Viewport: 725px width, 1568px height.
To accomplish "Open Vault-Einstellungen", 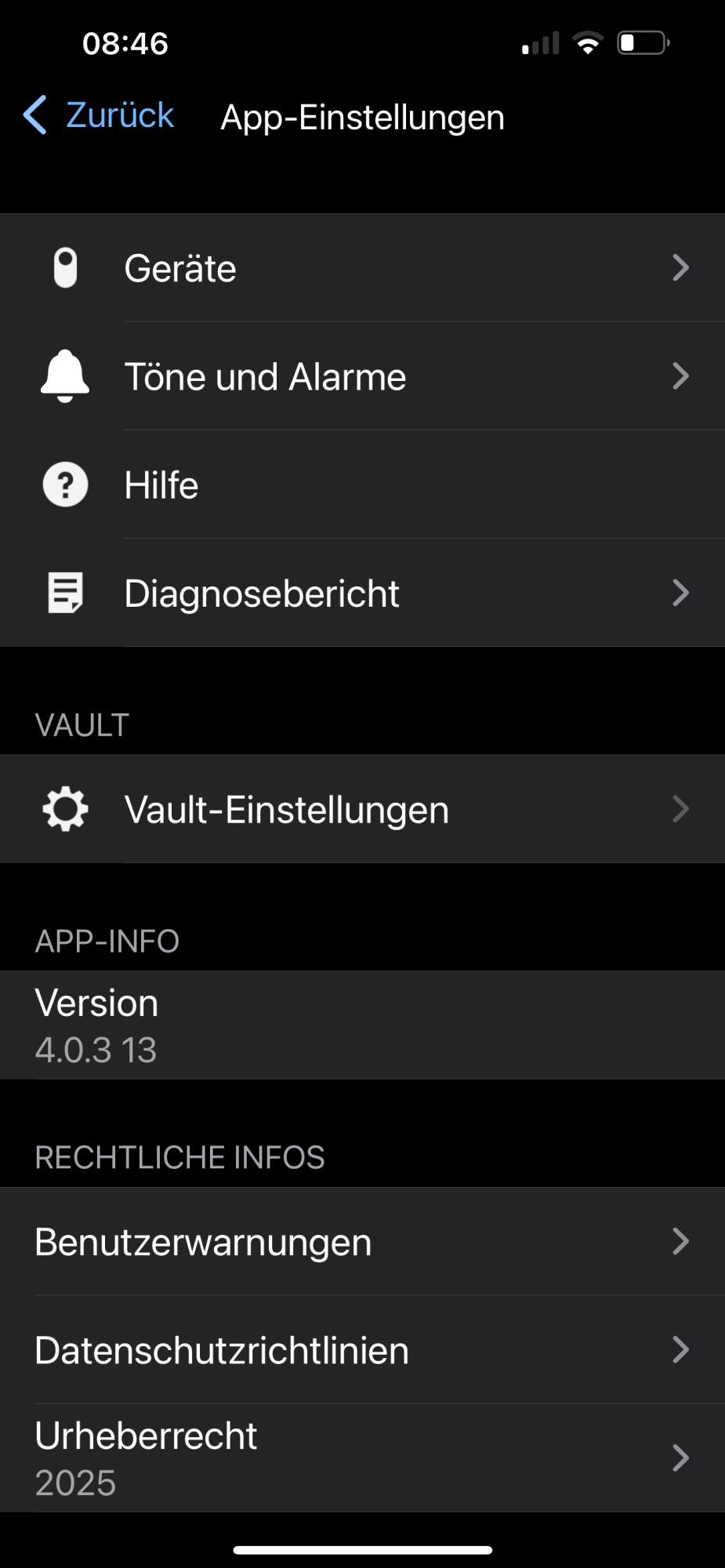I will point(362,809).
